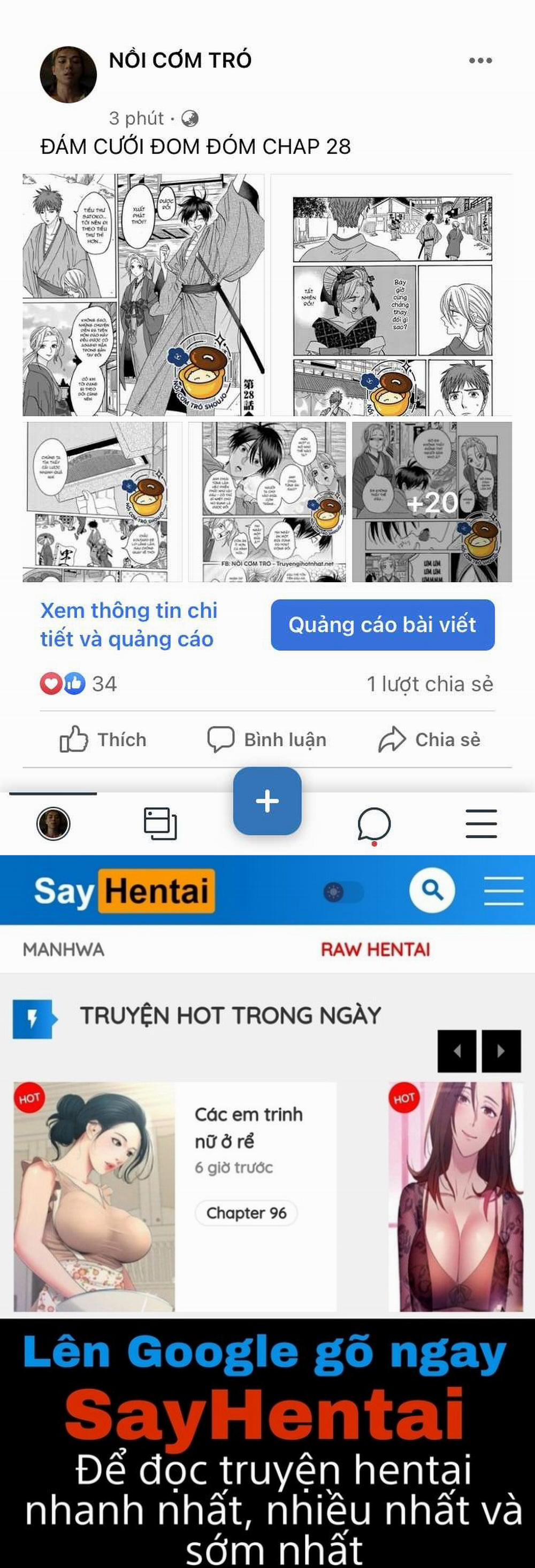
Task: Open Chapter 96 of Các em trinh nữ ở rể
Action: 246,1212
